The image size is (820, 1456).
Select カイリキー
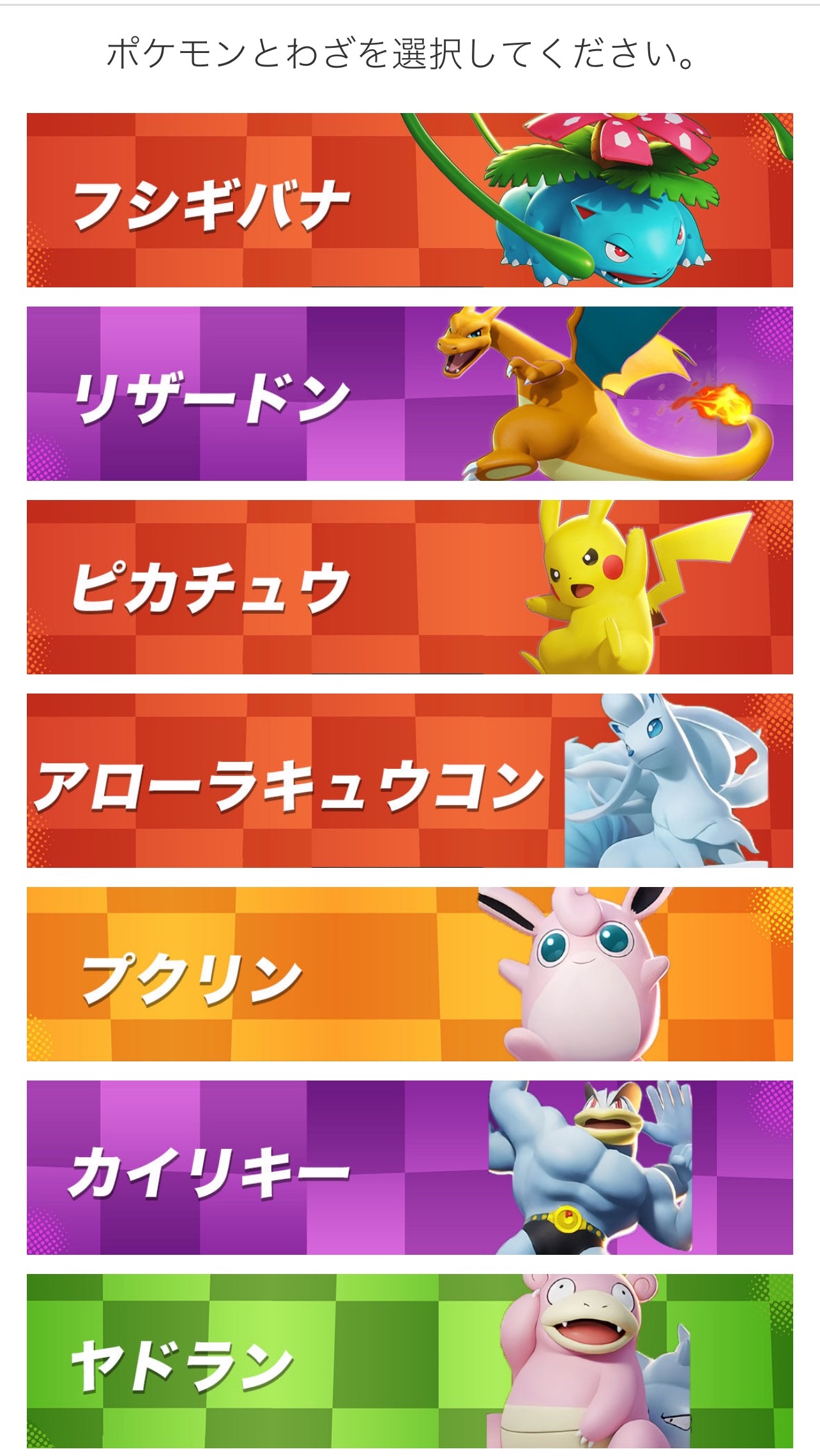(409, 1167)
